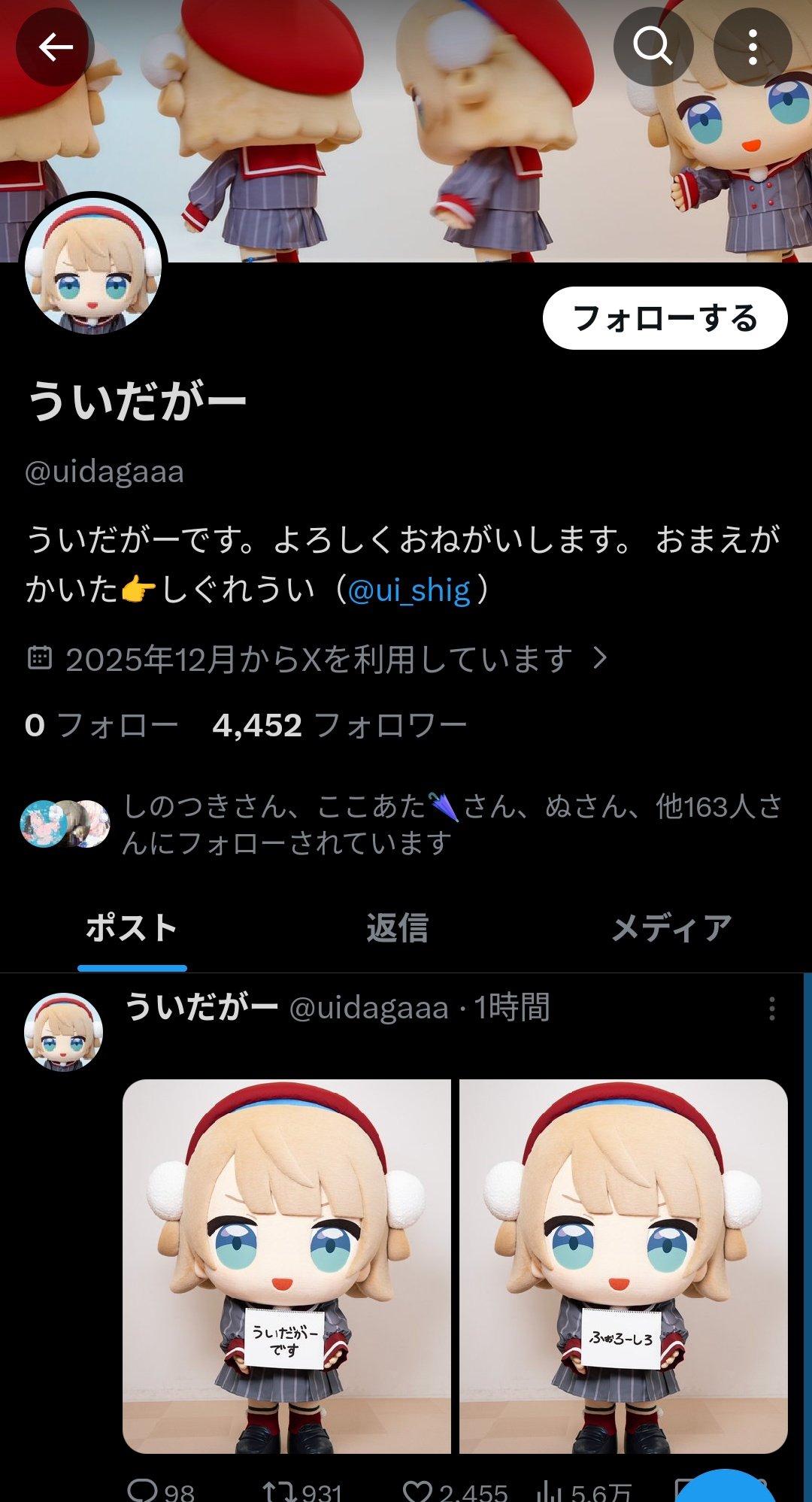The width and height of the screenshot is (812, 1502).
Task: Open the followers you know list
Action: coord(451,824)
